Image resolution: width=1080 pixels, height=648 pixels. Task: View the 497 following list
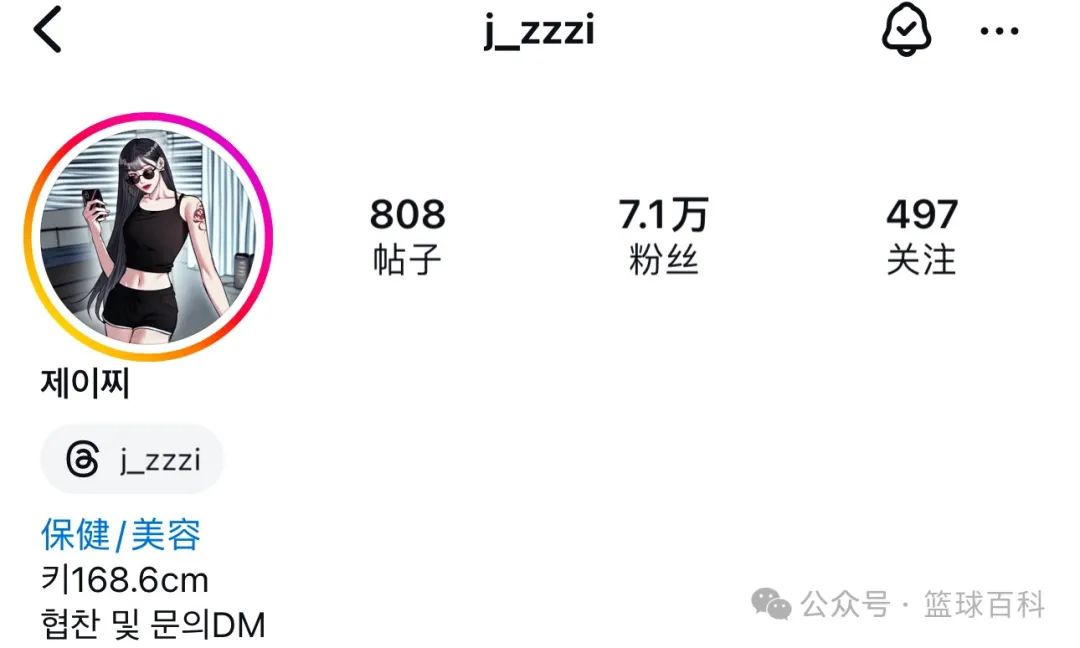coord(921,236)
